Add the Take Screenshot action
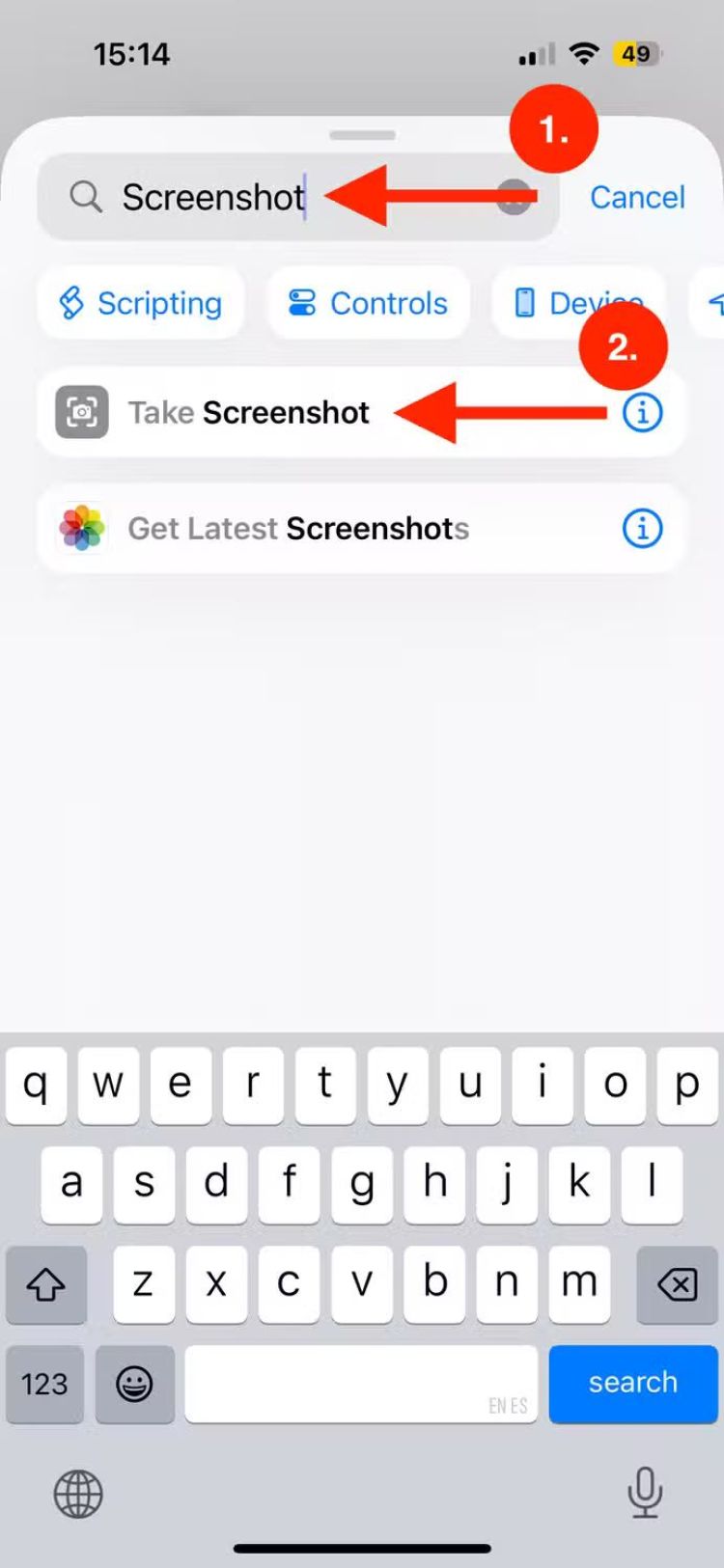The image size is (724, 1568). tap(249, 413)
